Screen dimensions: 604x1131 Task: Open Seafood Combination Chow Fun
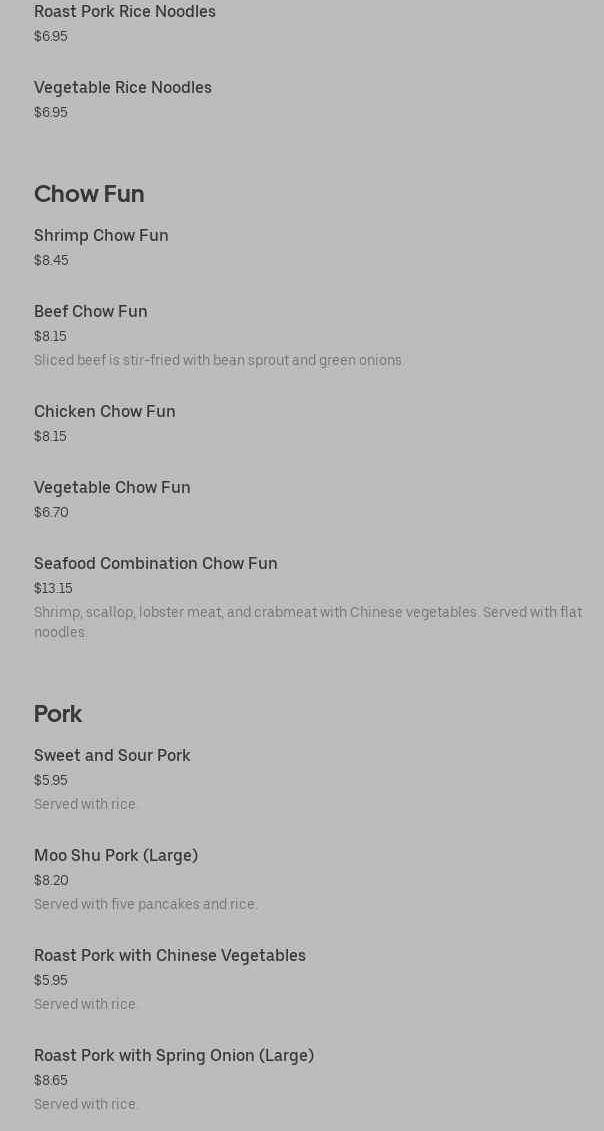click(x=156, y=564)
